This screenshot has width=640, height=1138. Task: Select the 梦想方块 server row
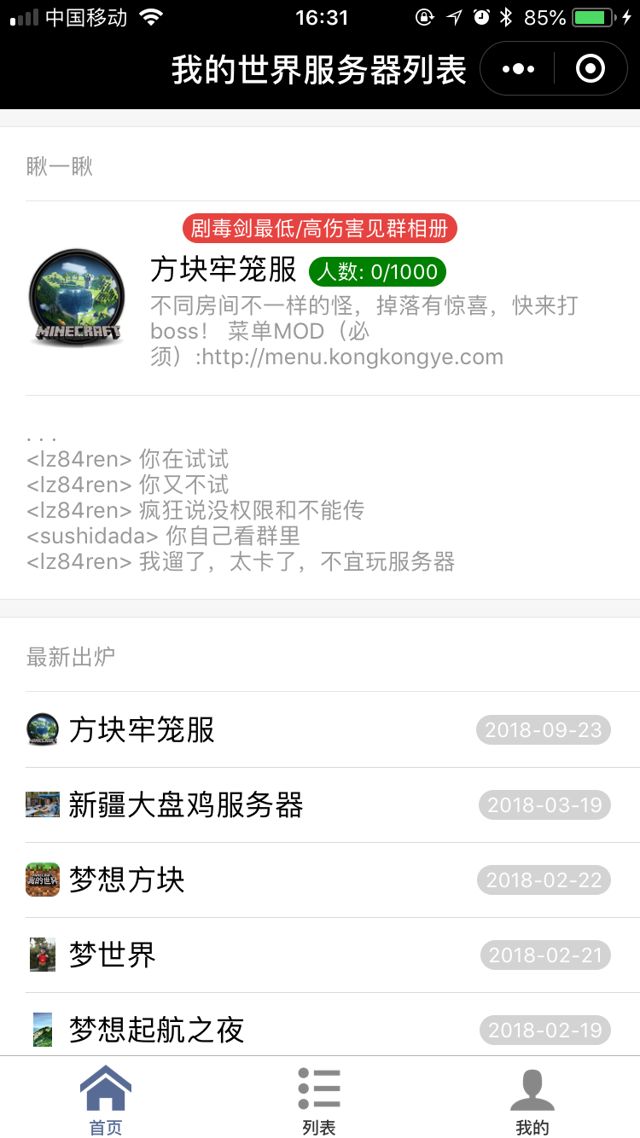pos(320,880)
